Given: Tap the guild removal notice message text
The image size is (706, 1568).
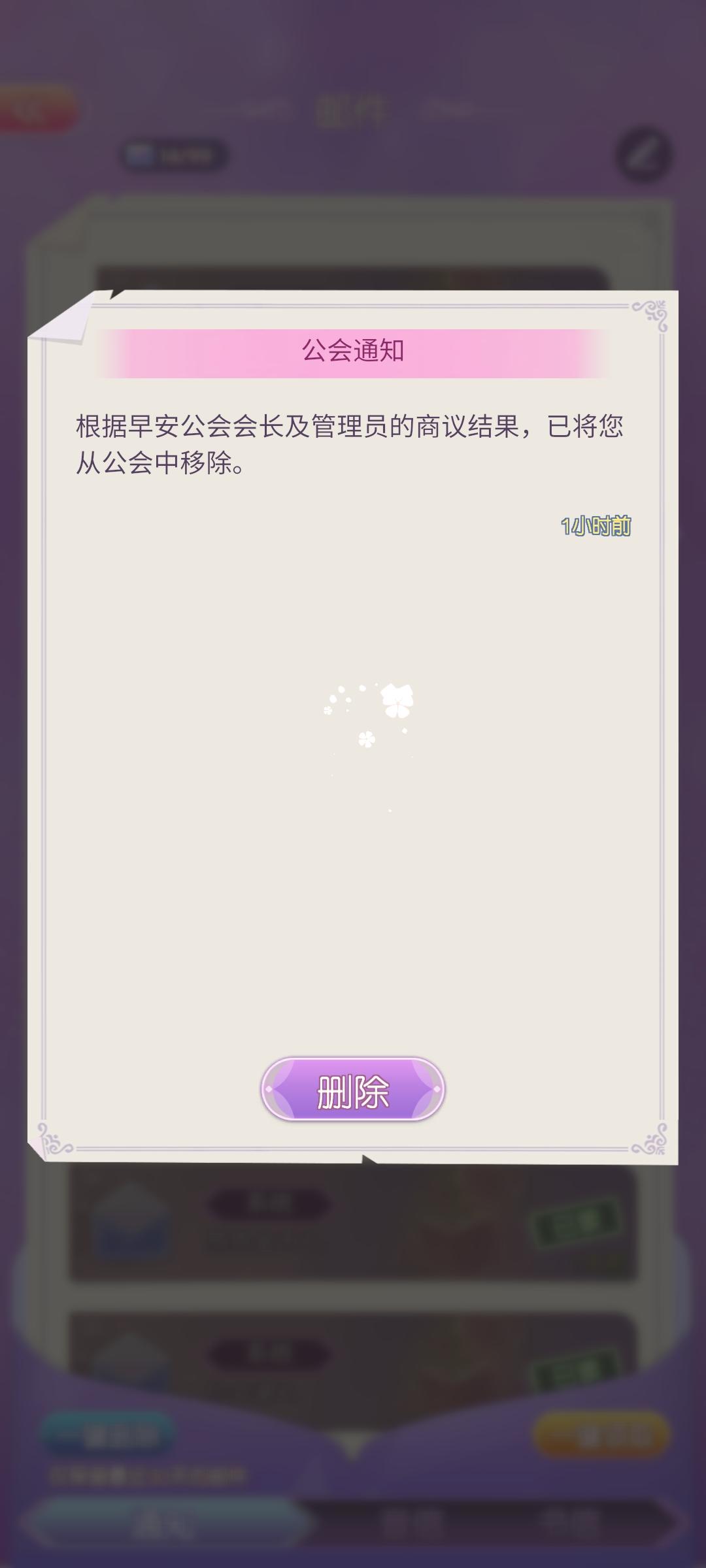Looking at the screenshot, I should coord(353,444).
